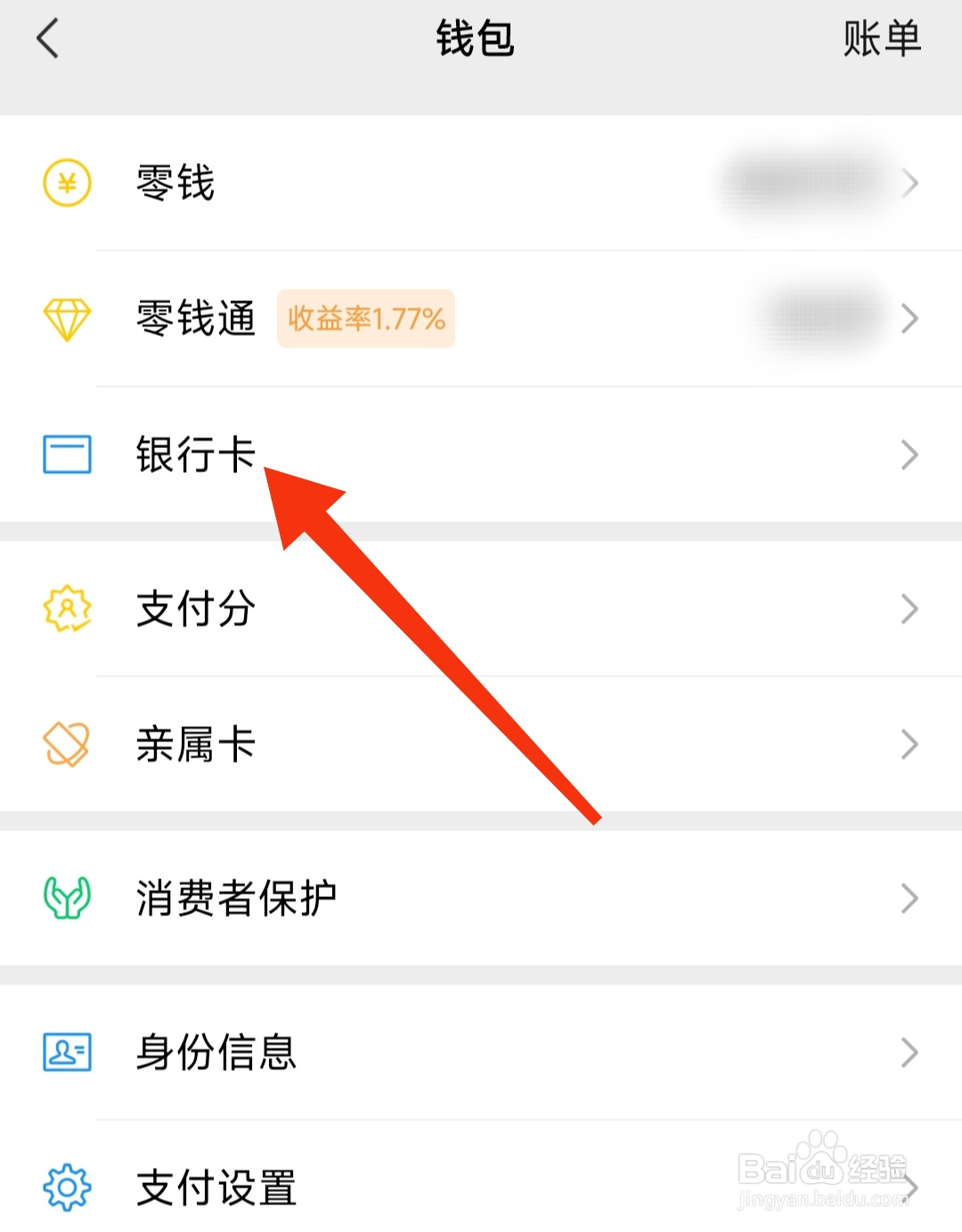Tap the diamond icon next to 零钱通

point(65,319)
